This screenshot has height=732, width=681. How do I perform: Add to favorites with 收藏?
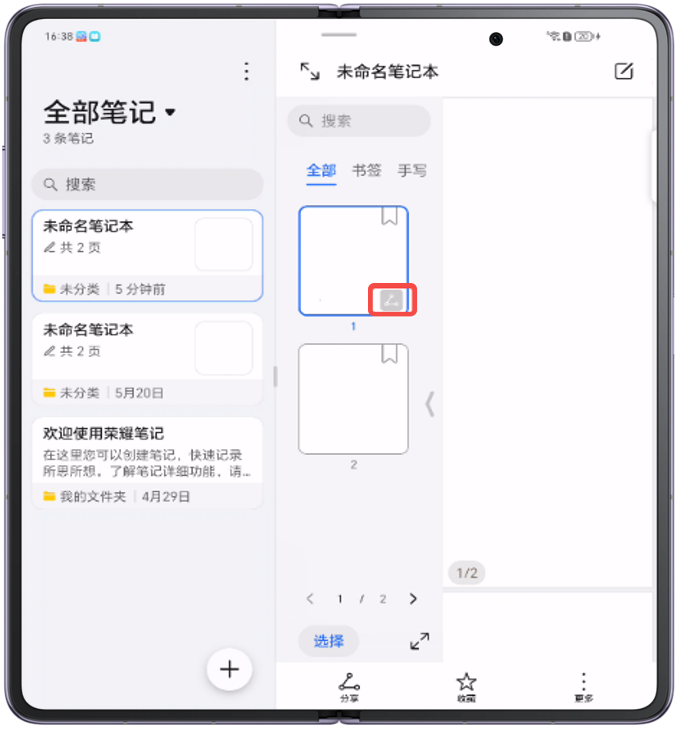[466, 687]
